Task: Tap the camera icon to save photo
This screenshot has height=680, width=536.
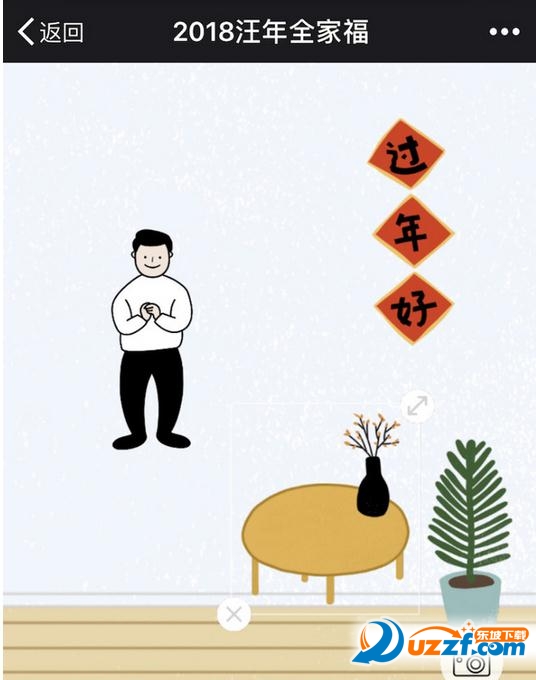Action: (471, 664)
